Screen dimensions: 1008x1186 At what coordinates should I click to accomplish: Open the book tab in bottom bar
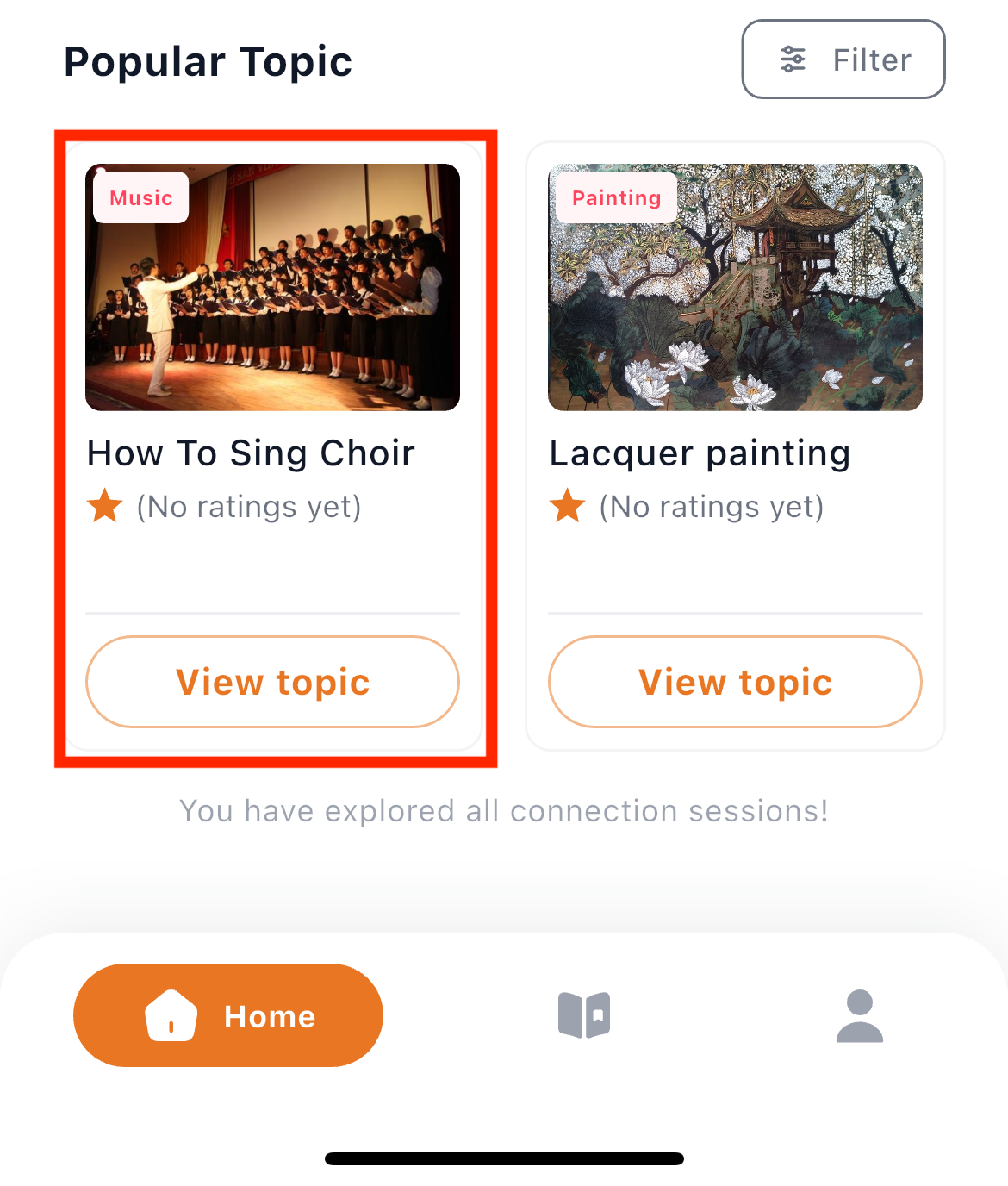584,1015
